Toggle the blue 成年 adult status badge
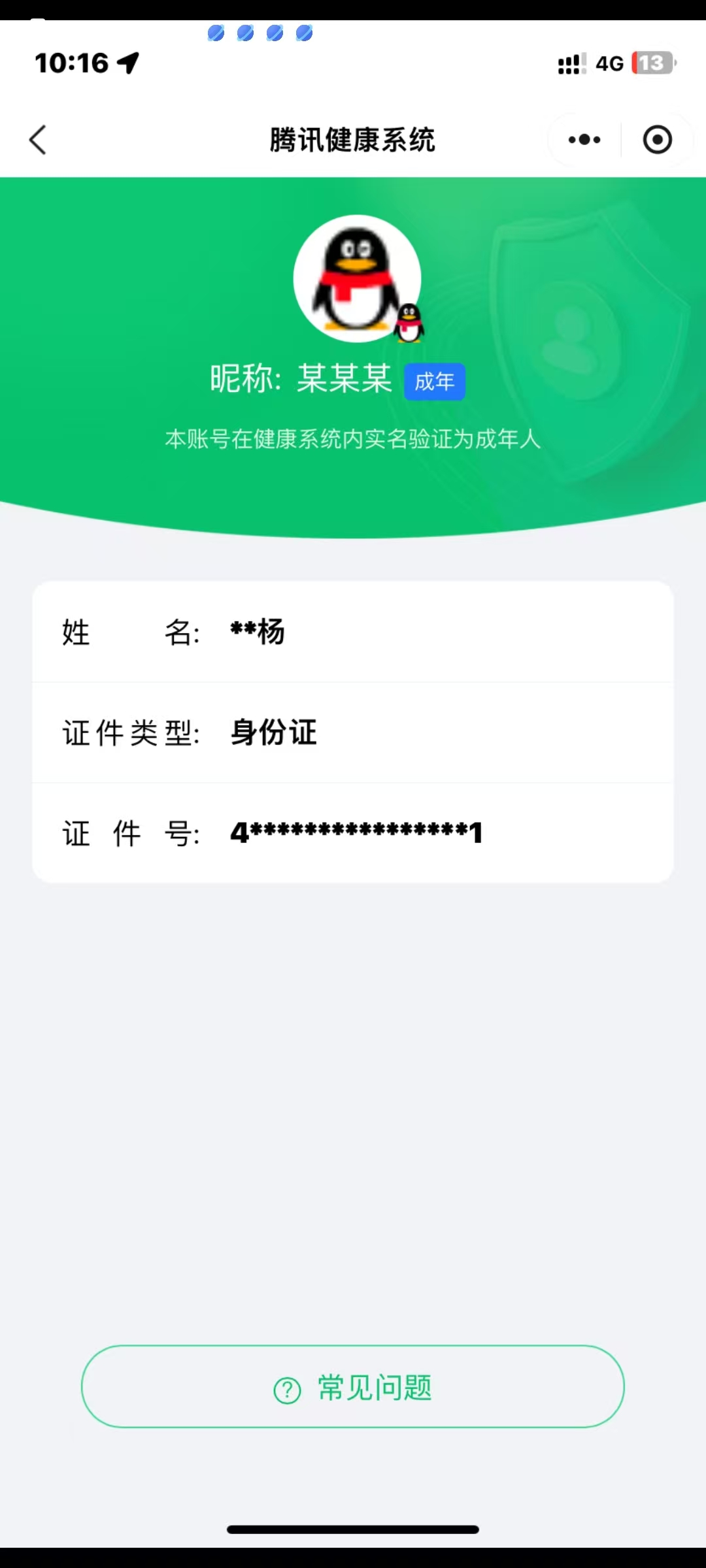The image size is (706, 1568). pos(434,381)
